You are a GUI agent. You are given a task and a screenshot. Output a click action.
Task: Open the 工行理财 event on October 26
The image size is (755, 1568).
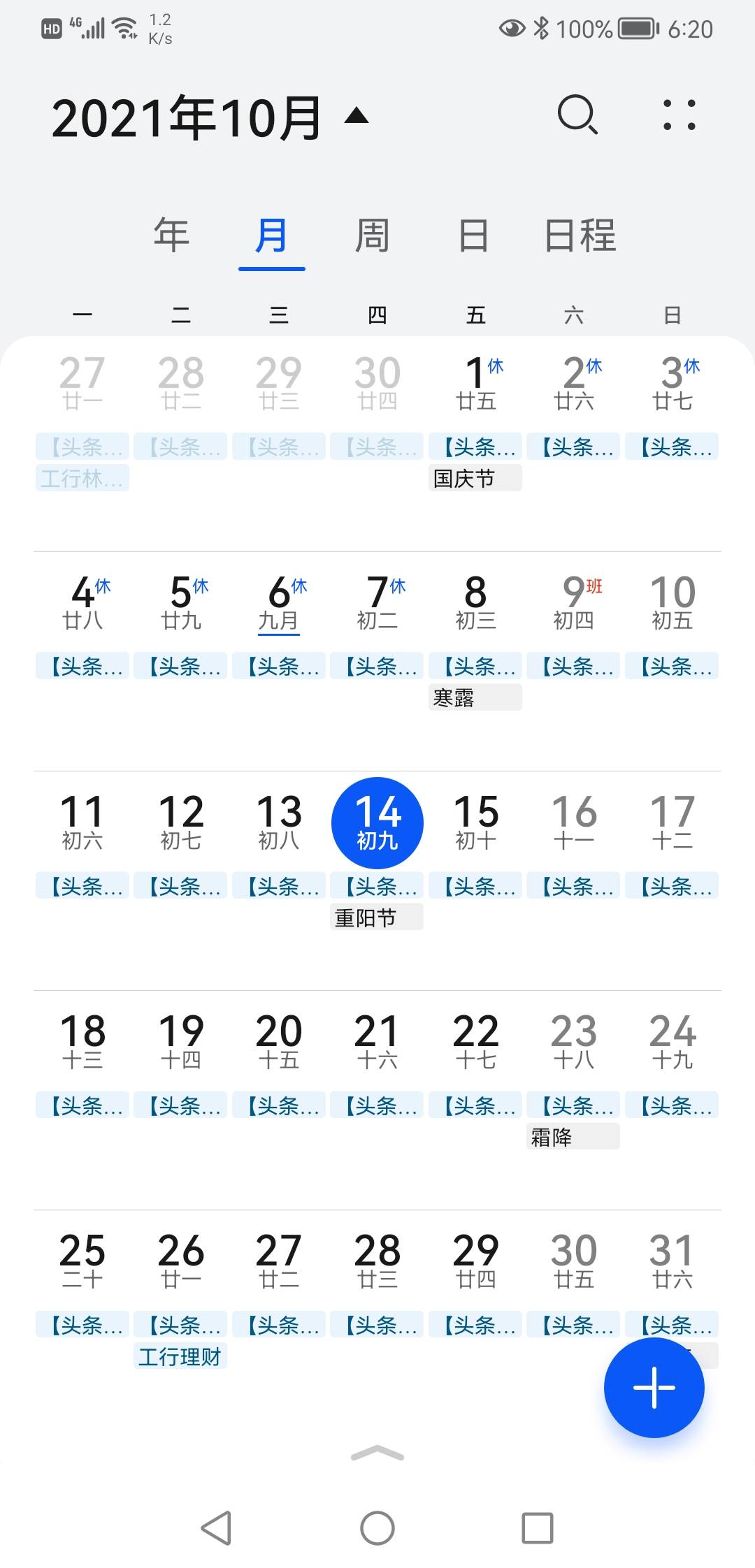tap(180, 1356)
